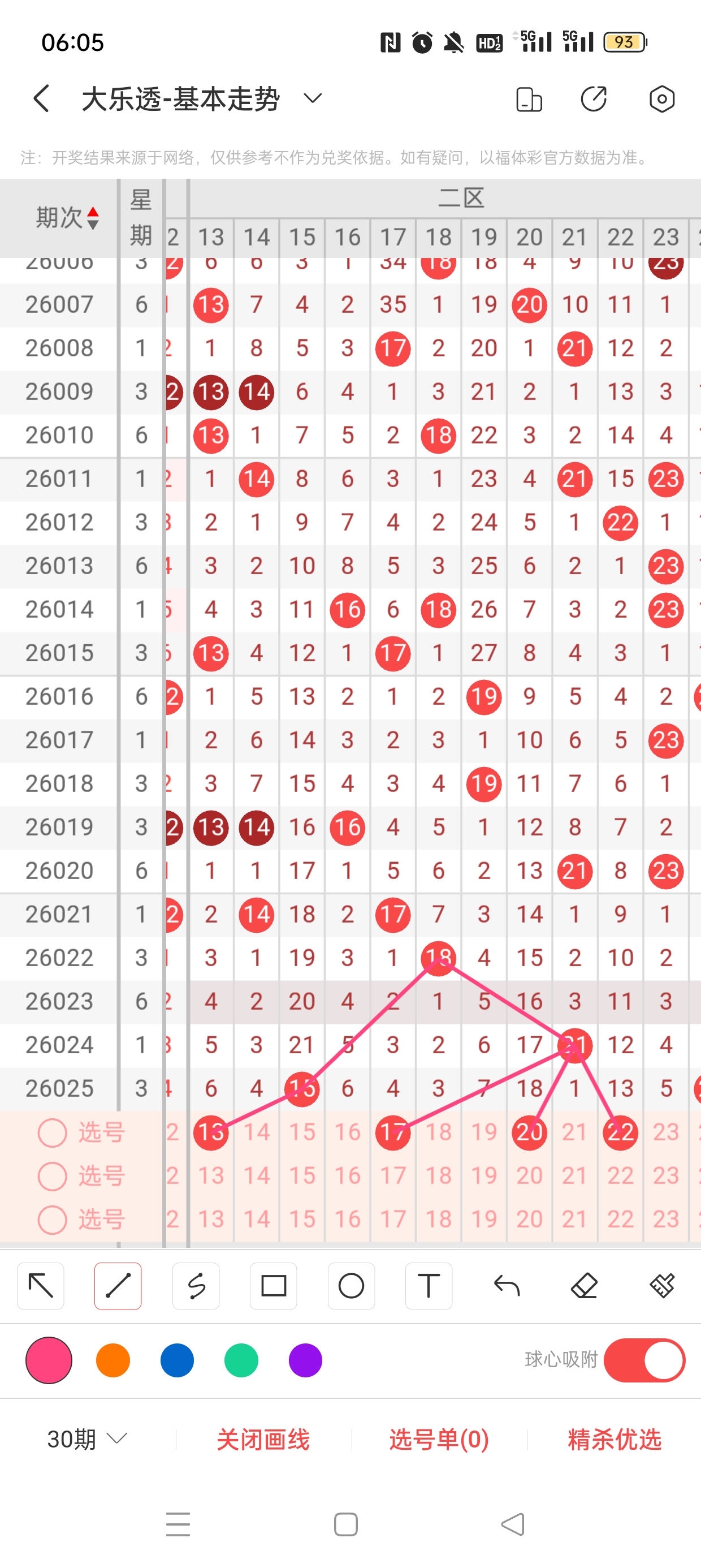The width and height of the screenshot is (701, 1568).
Task: Open the hexagon settings icon
Action: click(661, 99)
